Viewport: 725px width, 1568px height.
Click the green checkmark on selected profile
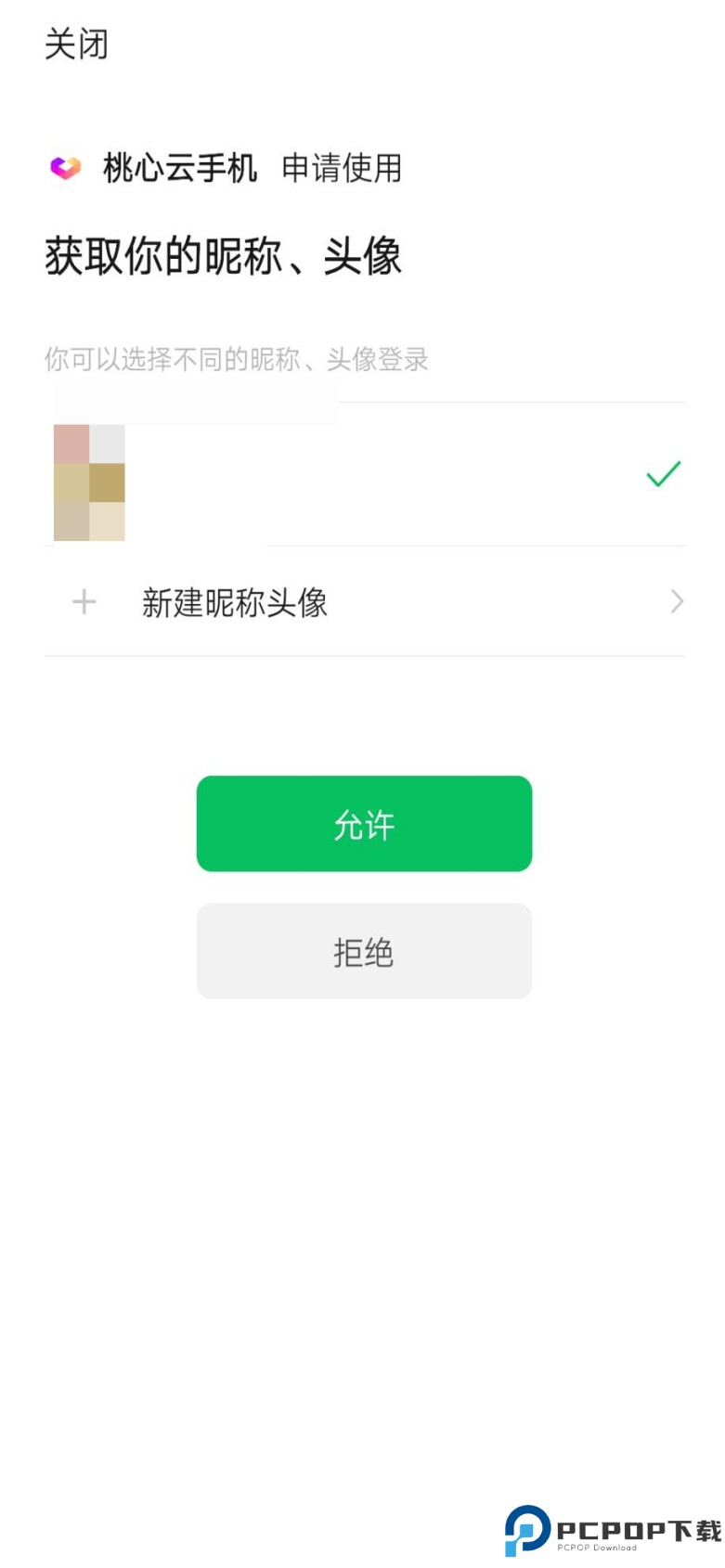coord(662,473)
